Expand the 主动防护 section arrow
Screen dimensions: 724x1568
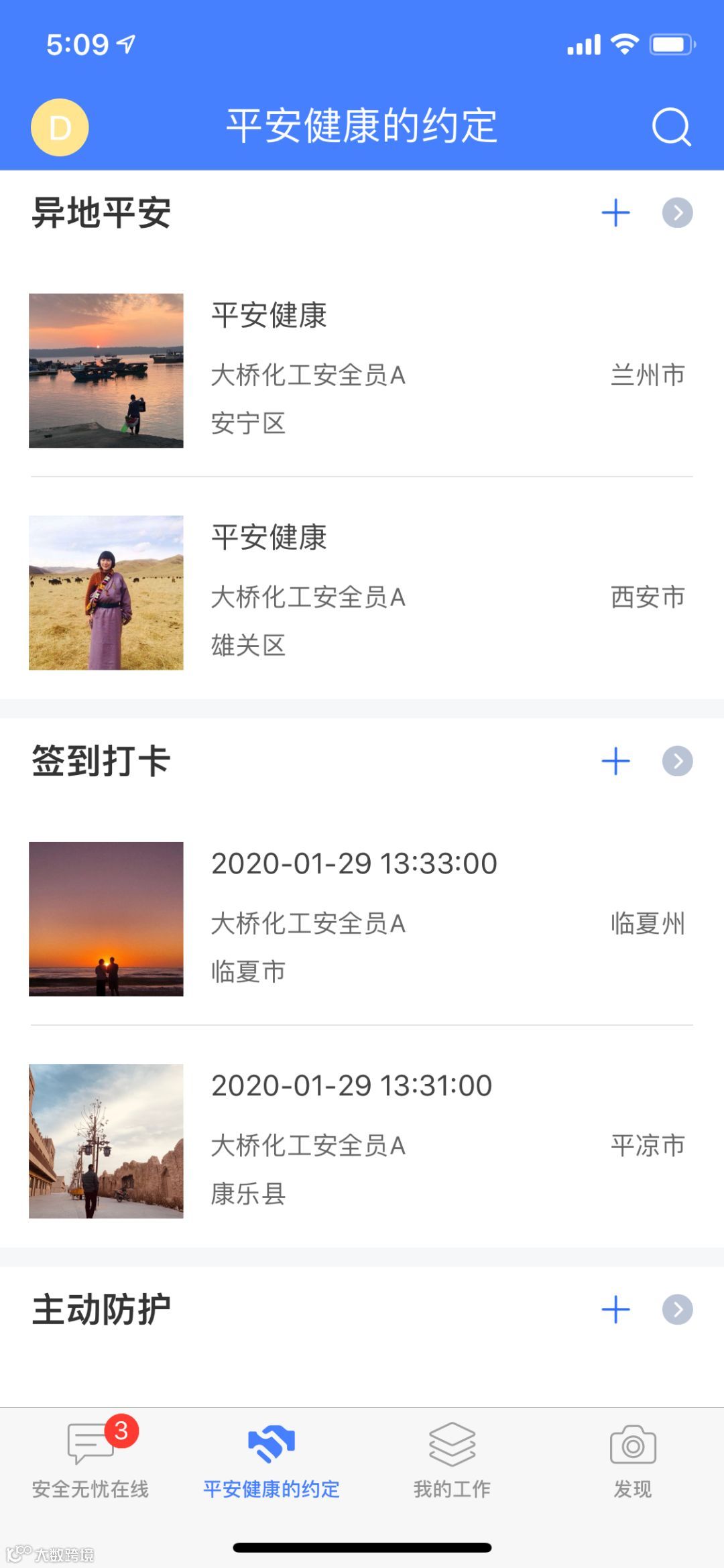pos(677,1309)
